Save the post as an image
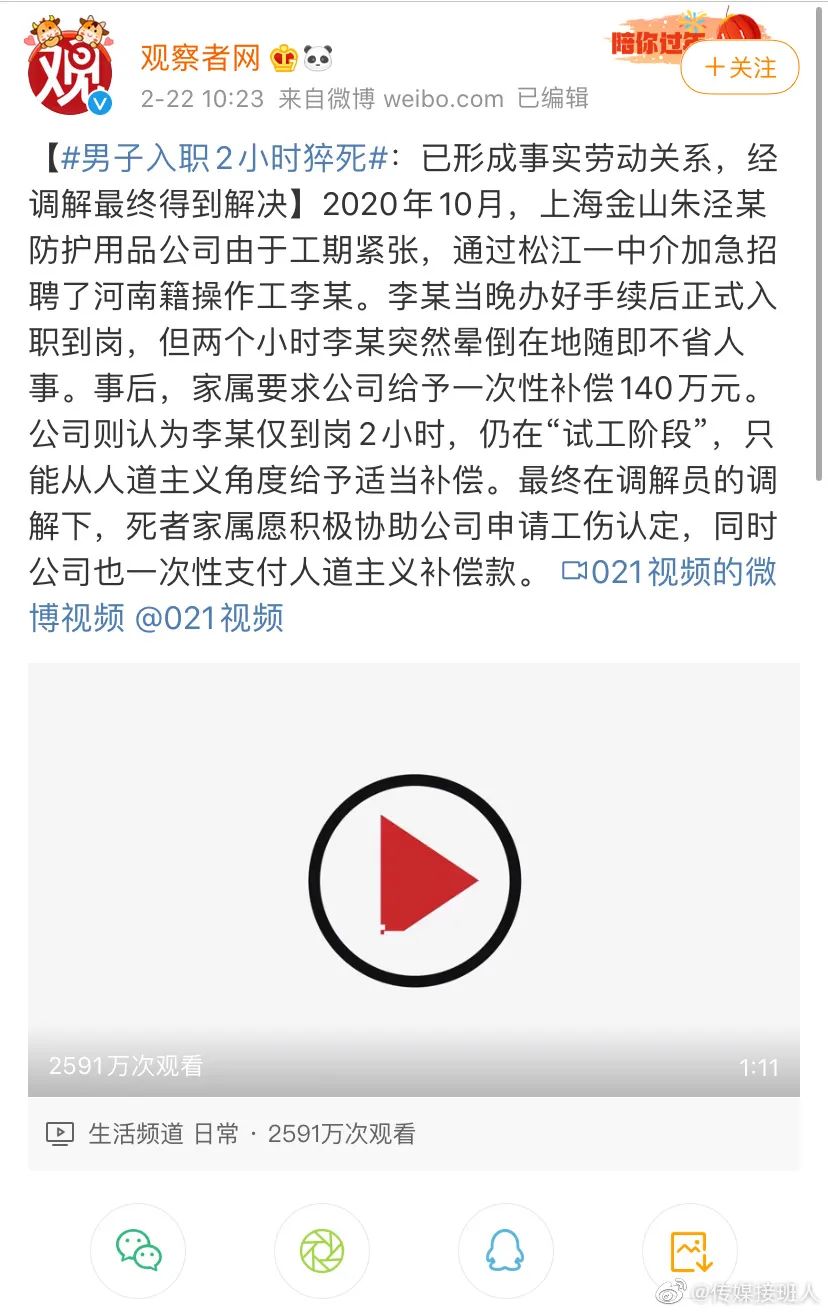Image resolution: width=828 pixels, height=1313 pixels. (x=688, y=1250)
